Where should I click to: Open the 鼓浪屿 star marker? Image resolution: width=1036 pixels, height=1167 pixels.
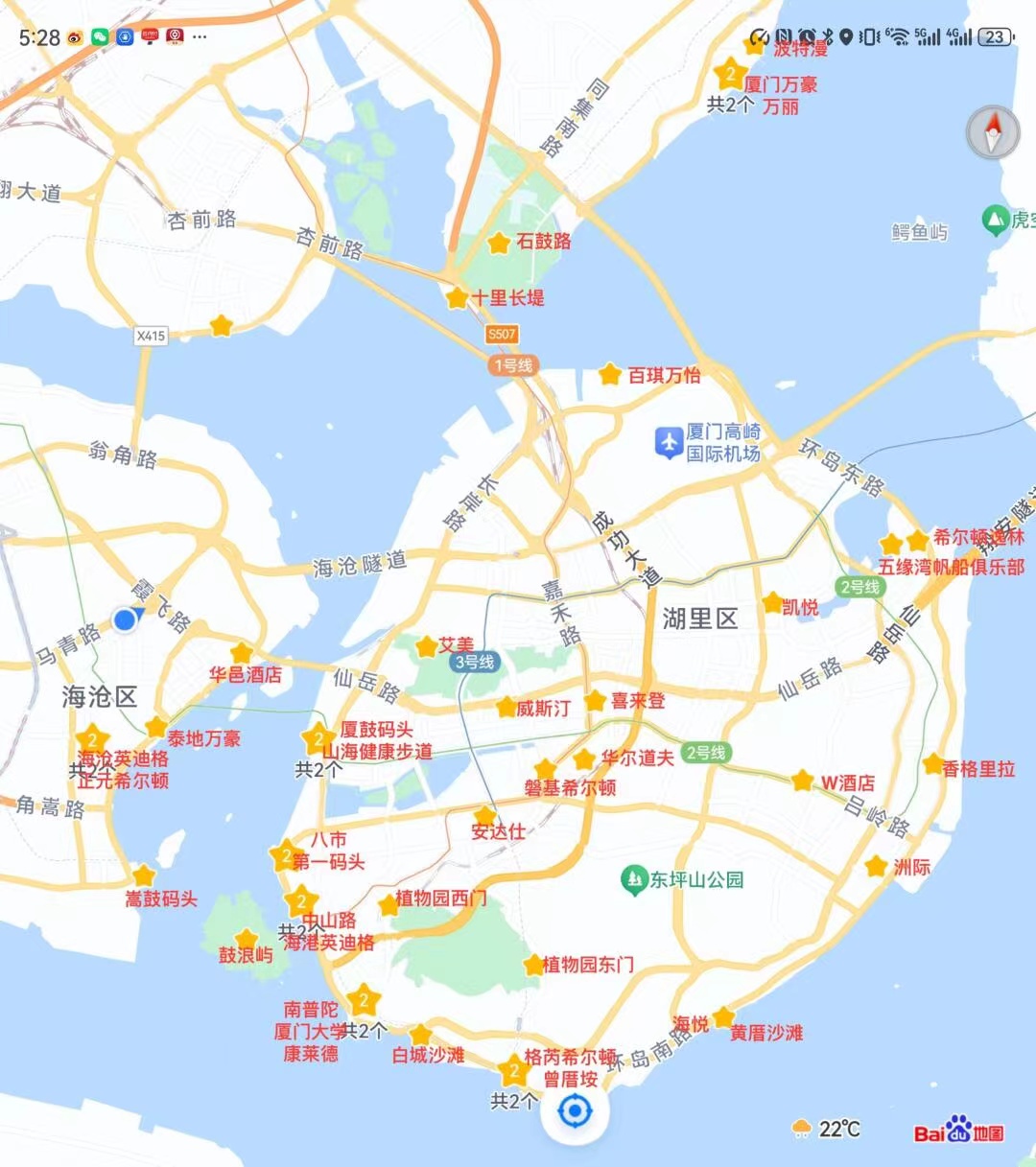(247, 939)
